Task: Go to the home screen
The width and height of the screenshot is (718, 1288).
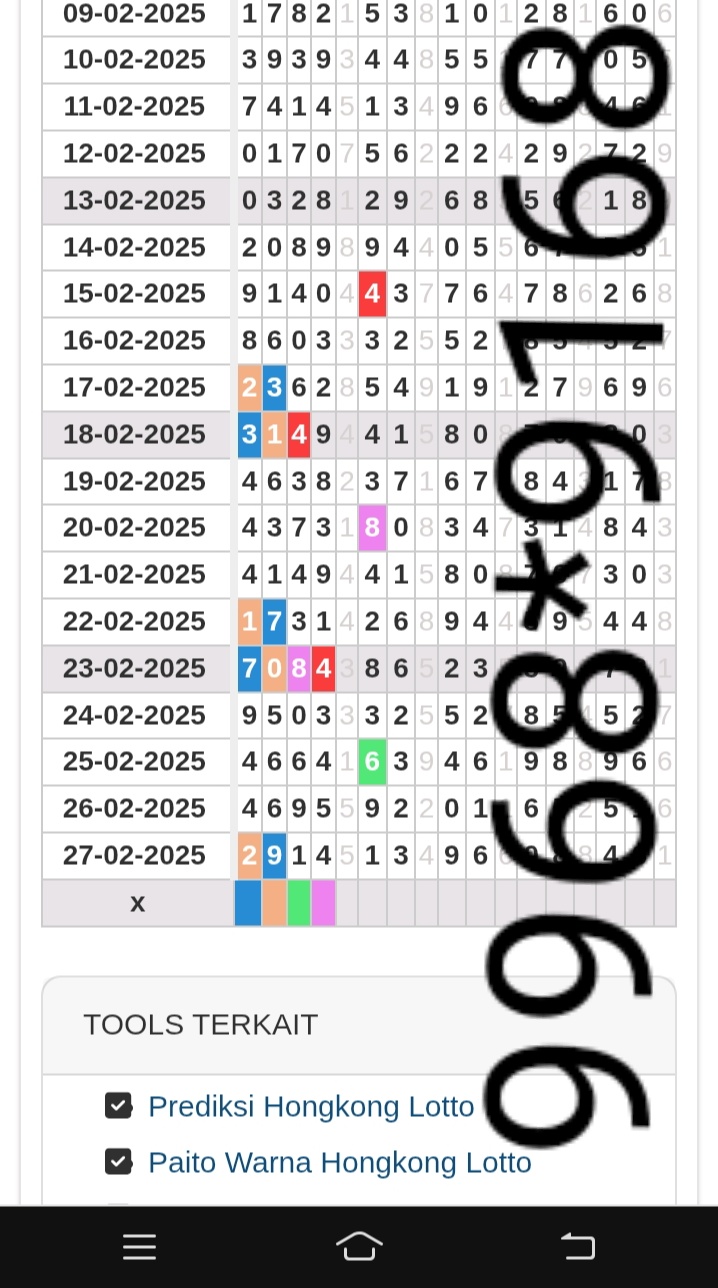Action: click(359, 1246)
